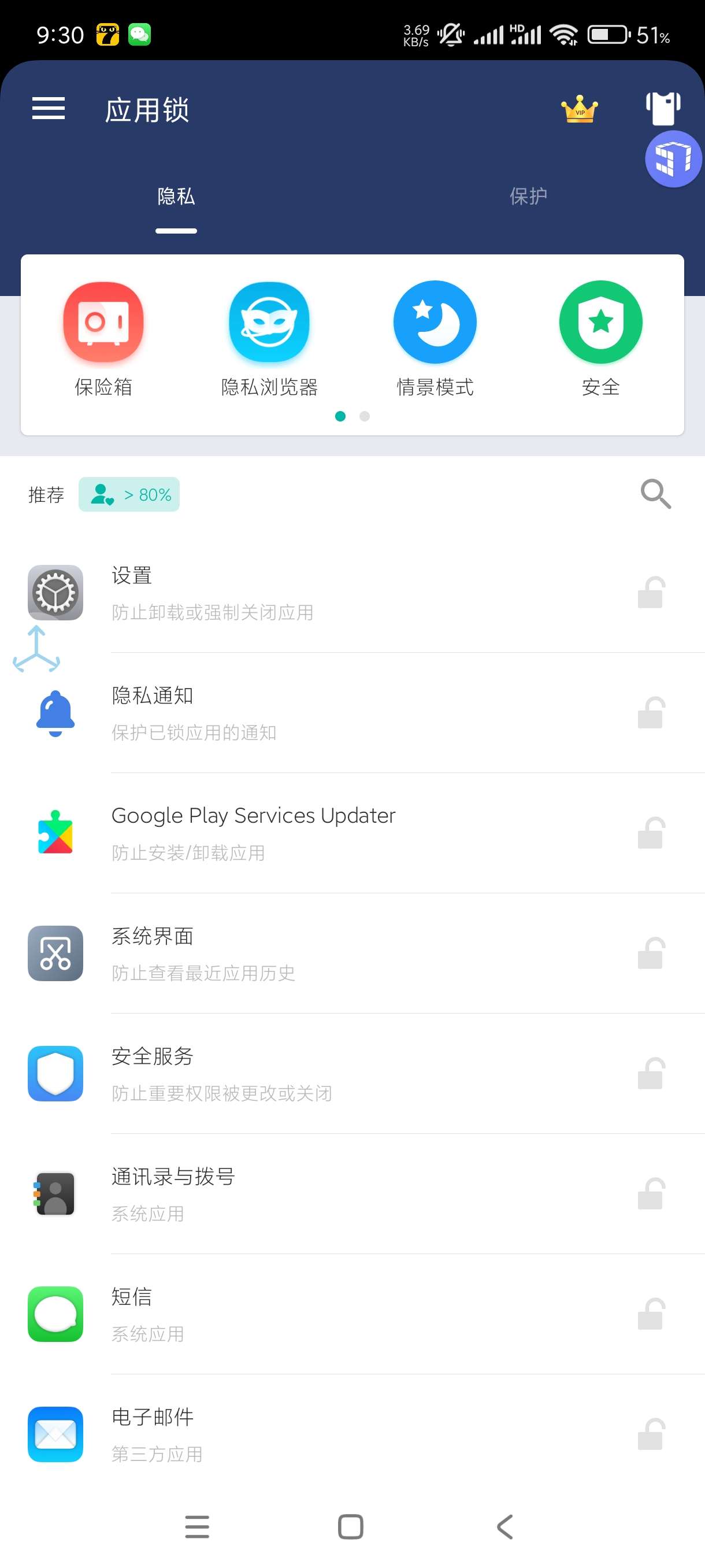The image size is (705, 1568).
Task: Lock 通讯录与拨号
Action: point(650,1194)
